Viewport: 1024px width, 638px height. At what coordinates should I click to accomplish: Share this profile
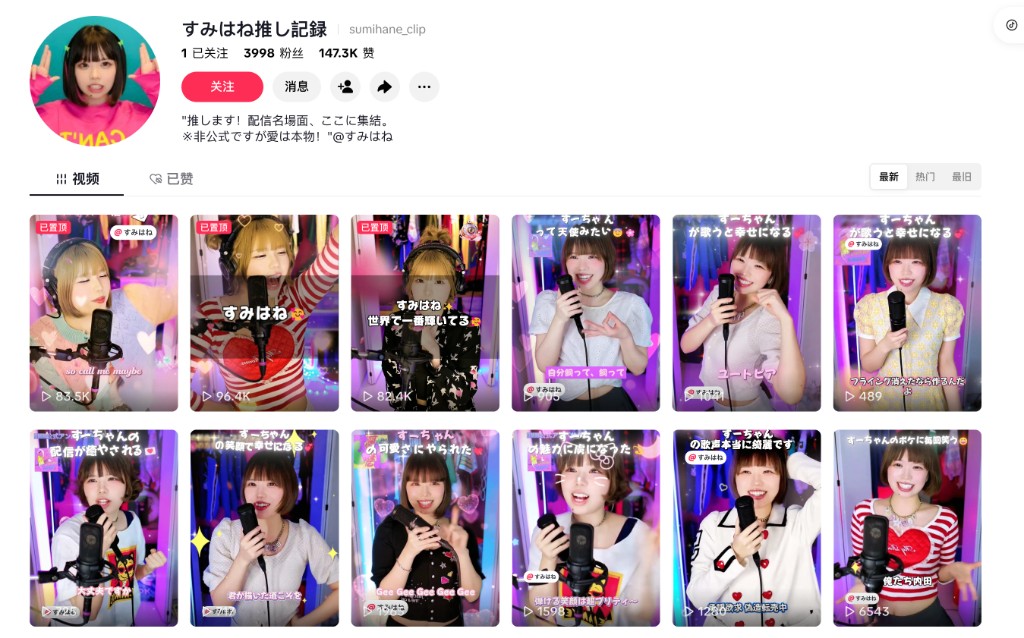pyautogui.click(x=384, y=87)
